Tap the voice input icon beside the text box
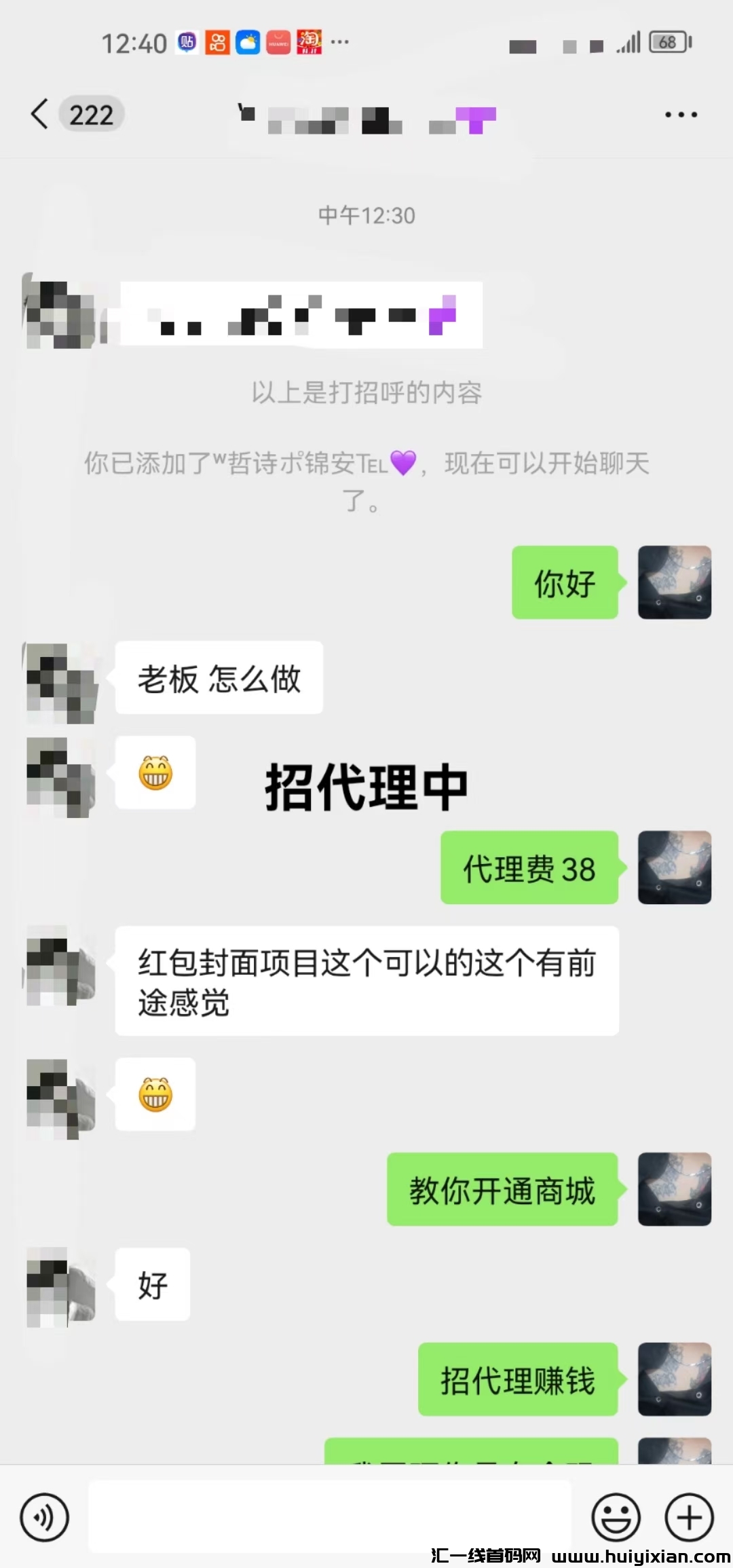The image size is (733, 1568). 45,1518
